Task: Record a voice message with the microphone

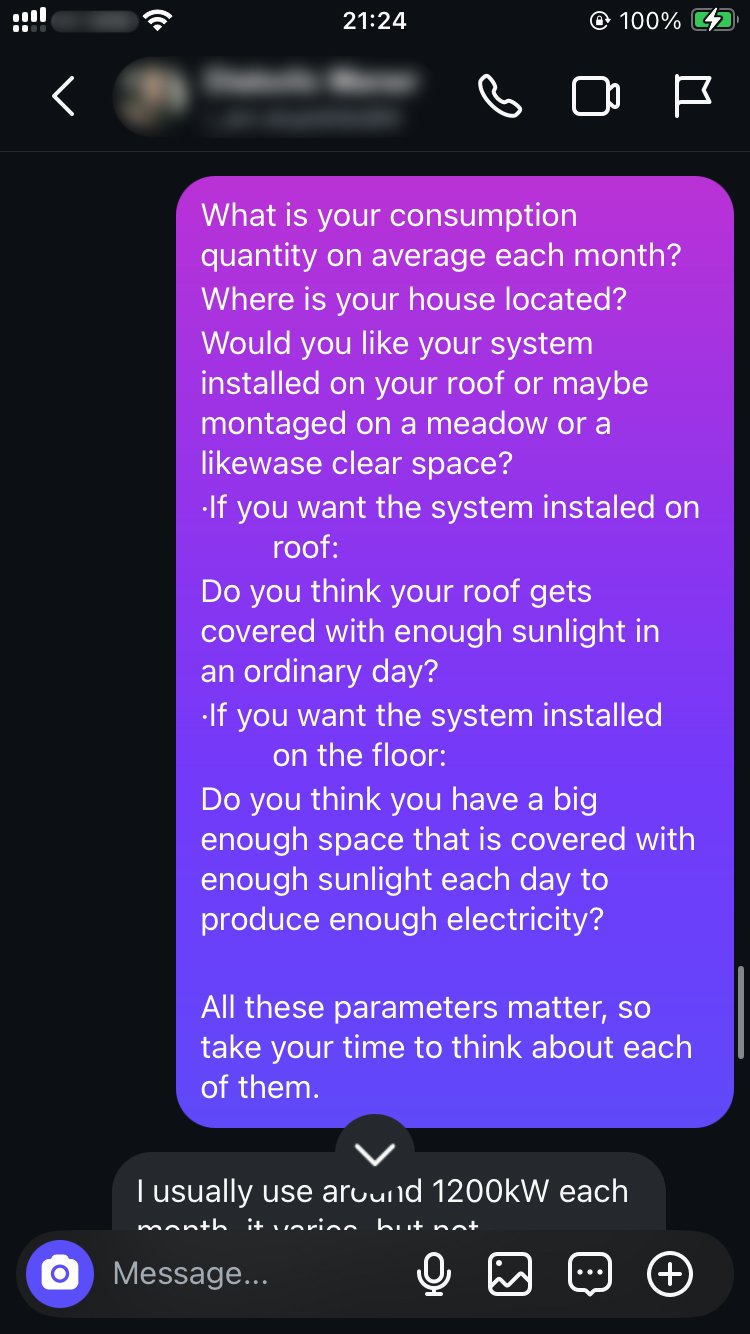Action: pyautogui.click(x=433, y=1274)
